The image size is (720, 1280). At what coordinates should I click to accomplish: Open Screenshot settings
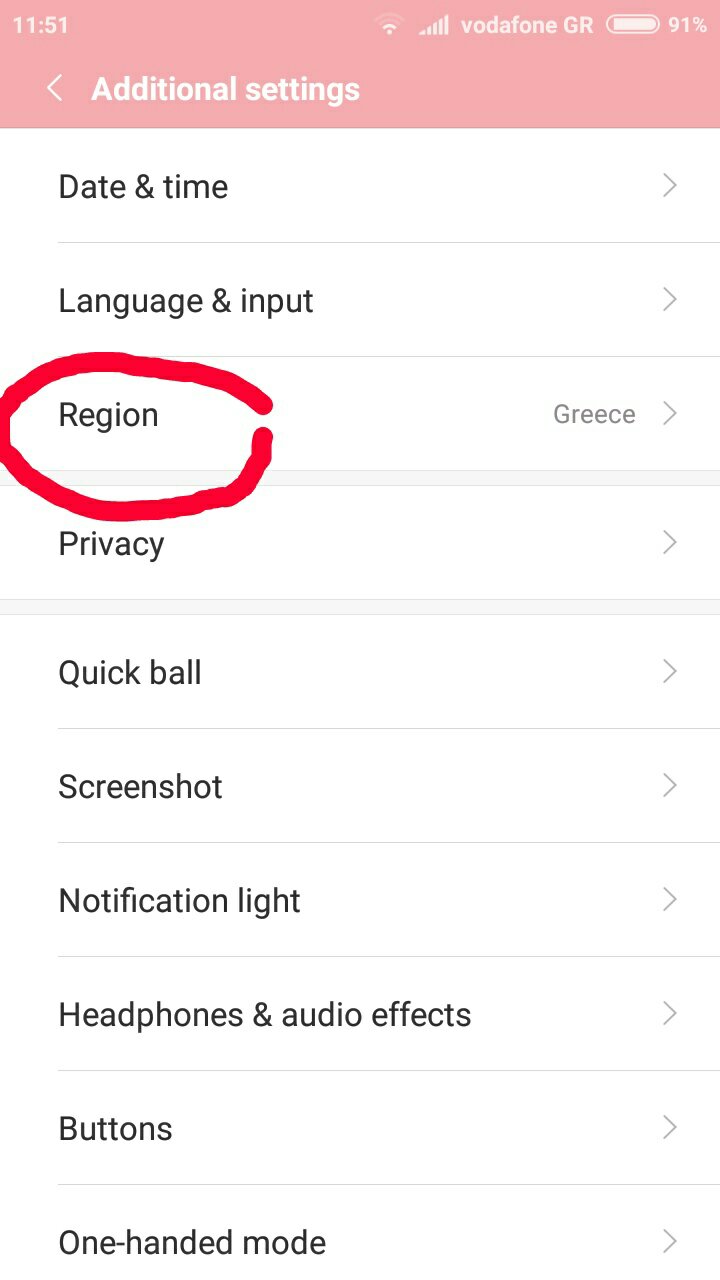360,787
